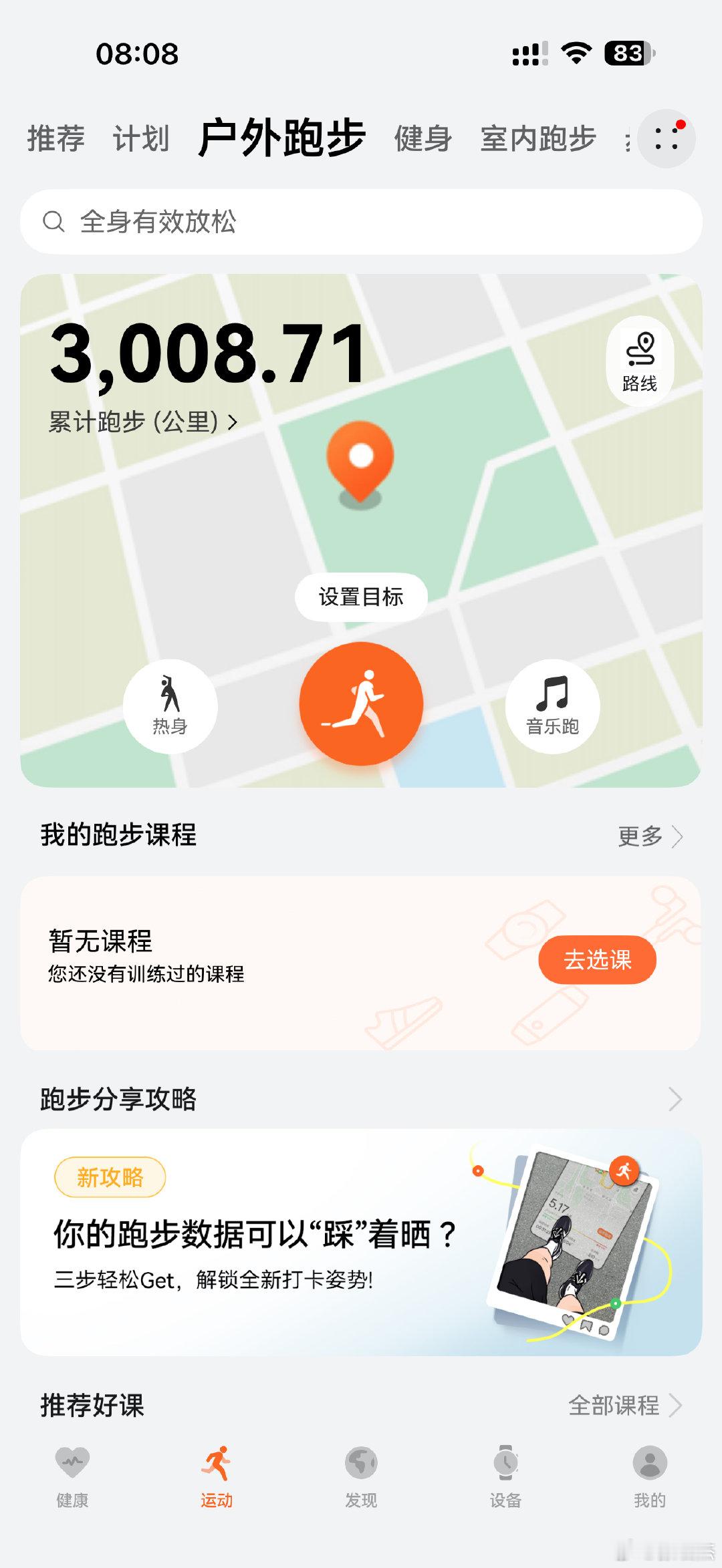Image resolution: width=722 pixels, height=1568 pixels.
Task: Switch to 室内跑步 tab
Action: tap(539, 138)
